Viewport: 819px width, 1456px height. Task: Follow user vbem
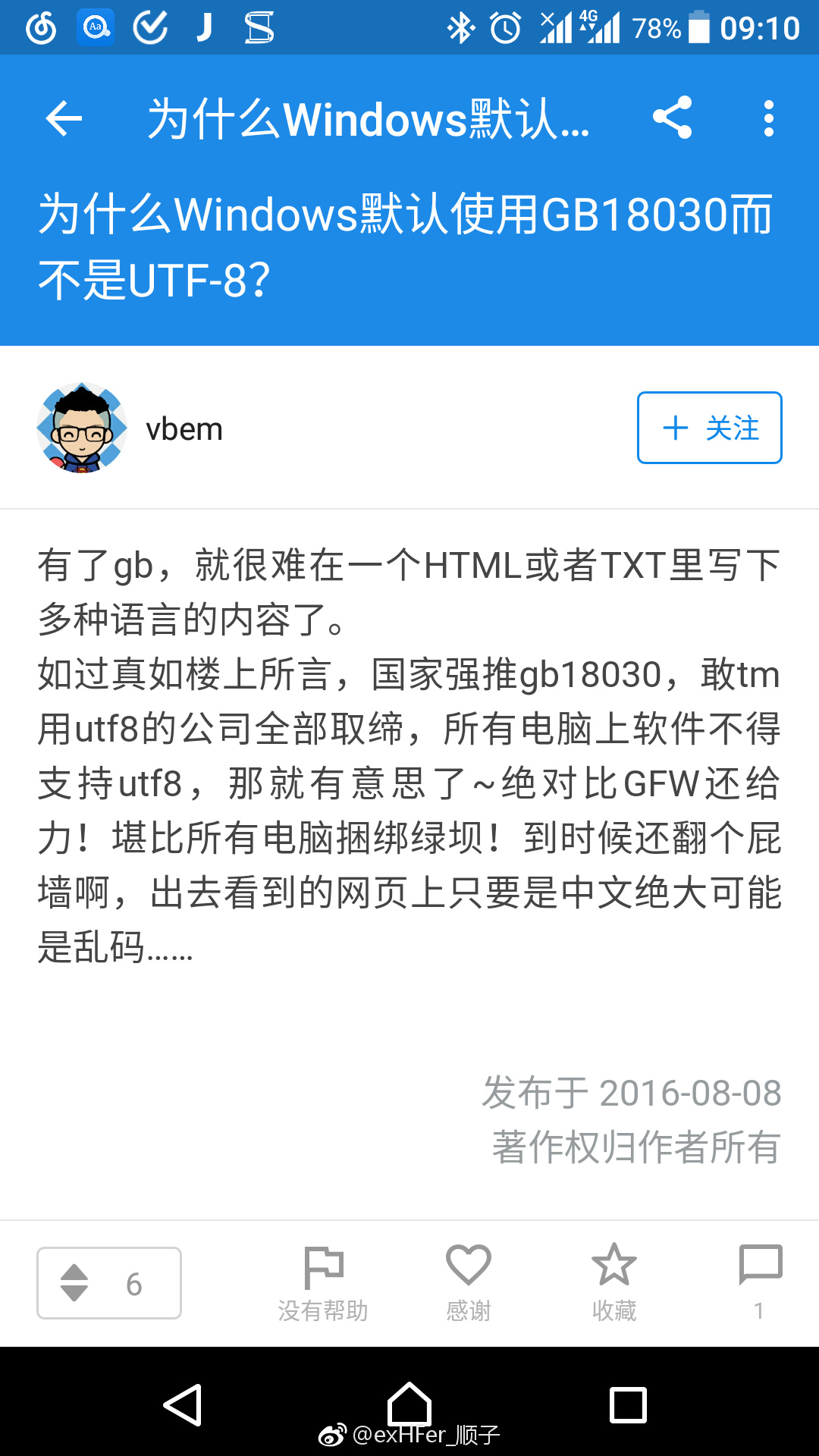tap(709, 428)
